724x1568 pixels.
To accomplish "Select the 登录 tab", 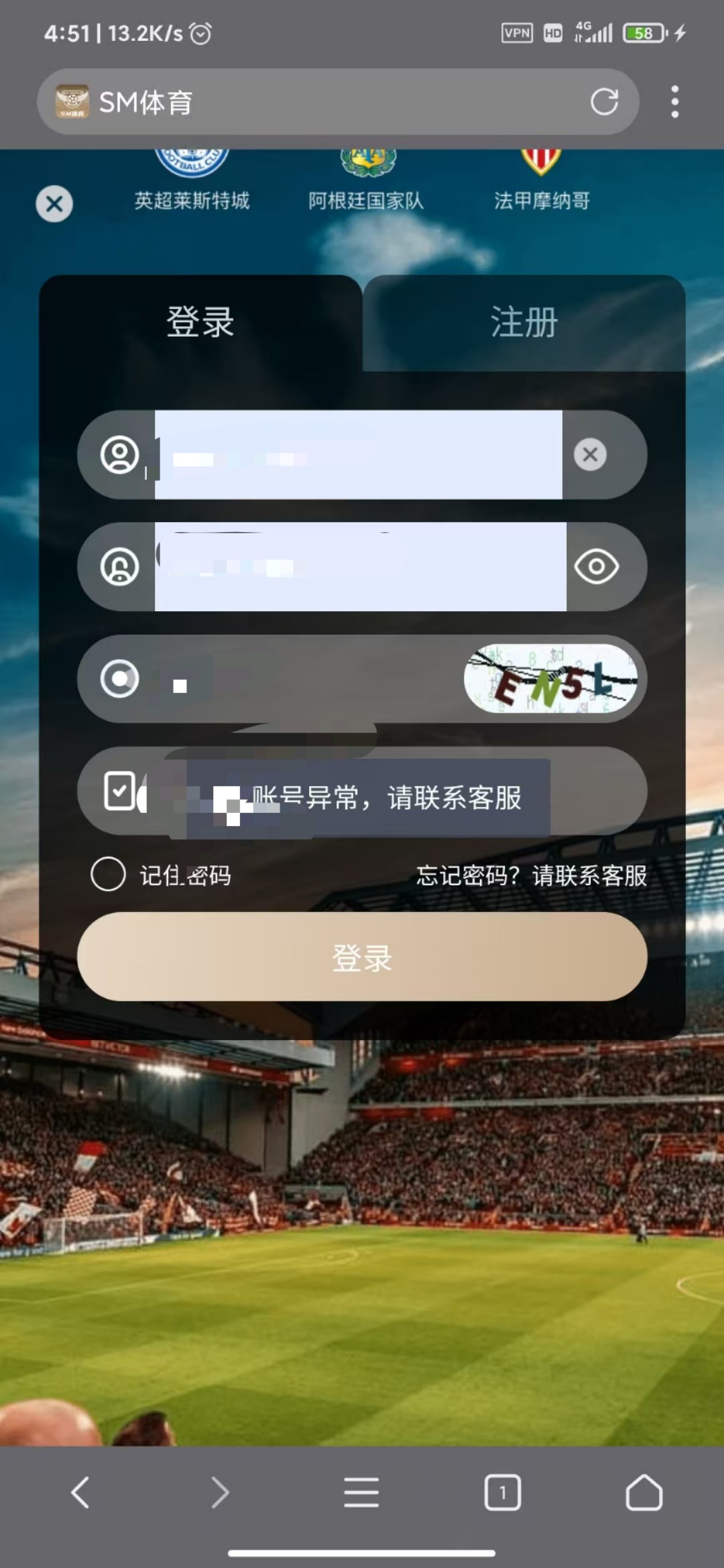I will coord(200,323).
